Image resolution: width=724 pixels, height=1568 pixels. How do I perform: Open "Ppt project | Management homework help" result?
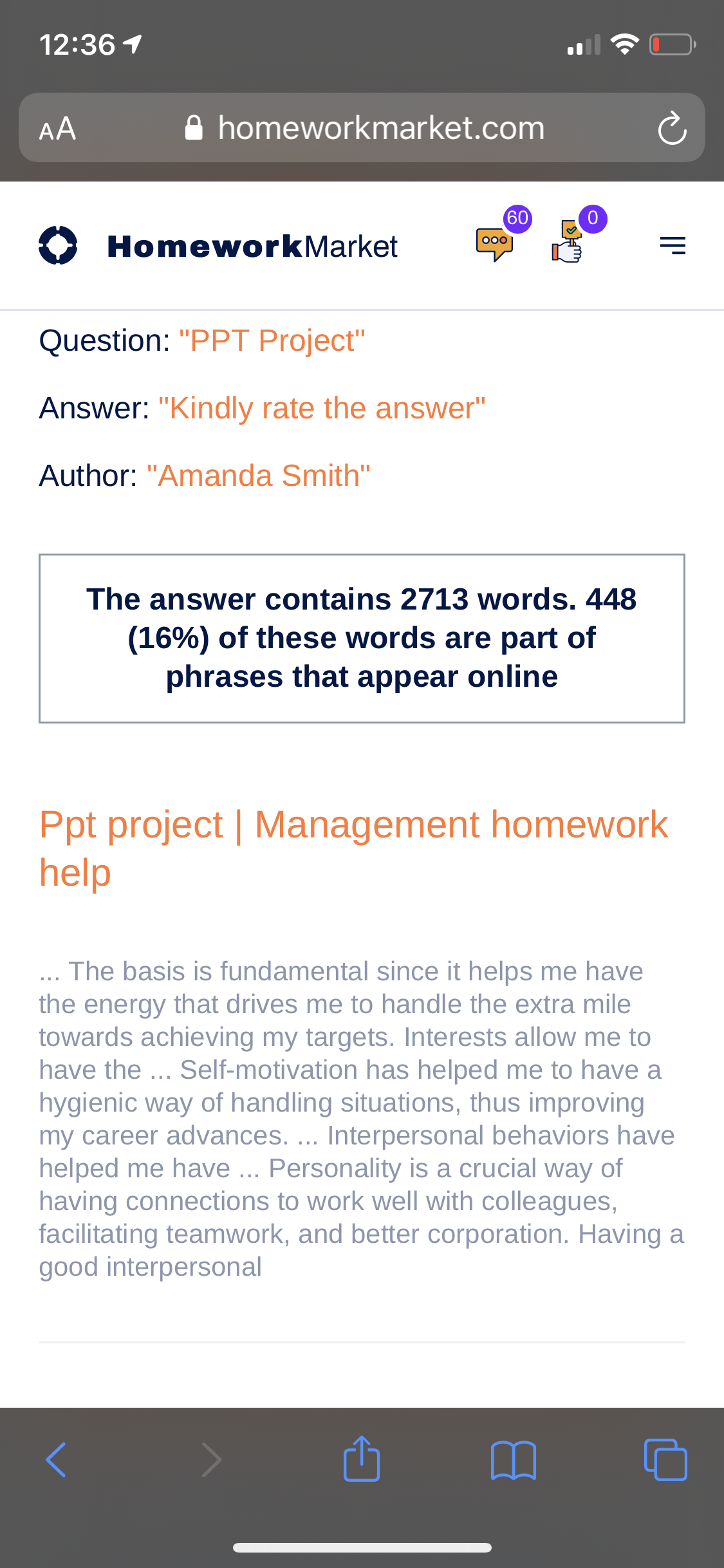pos(354,848)
